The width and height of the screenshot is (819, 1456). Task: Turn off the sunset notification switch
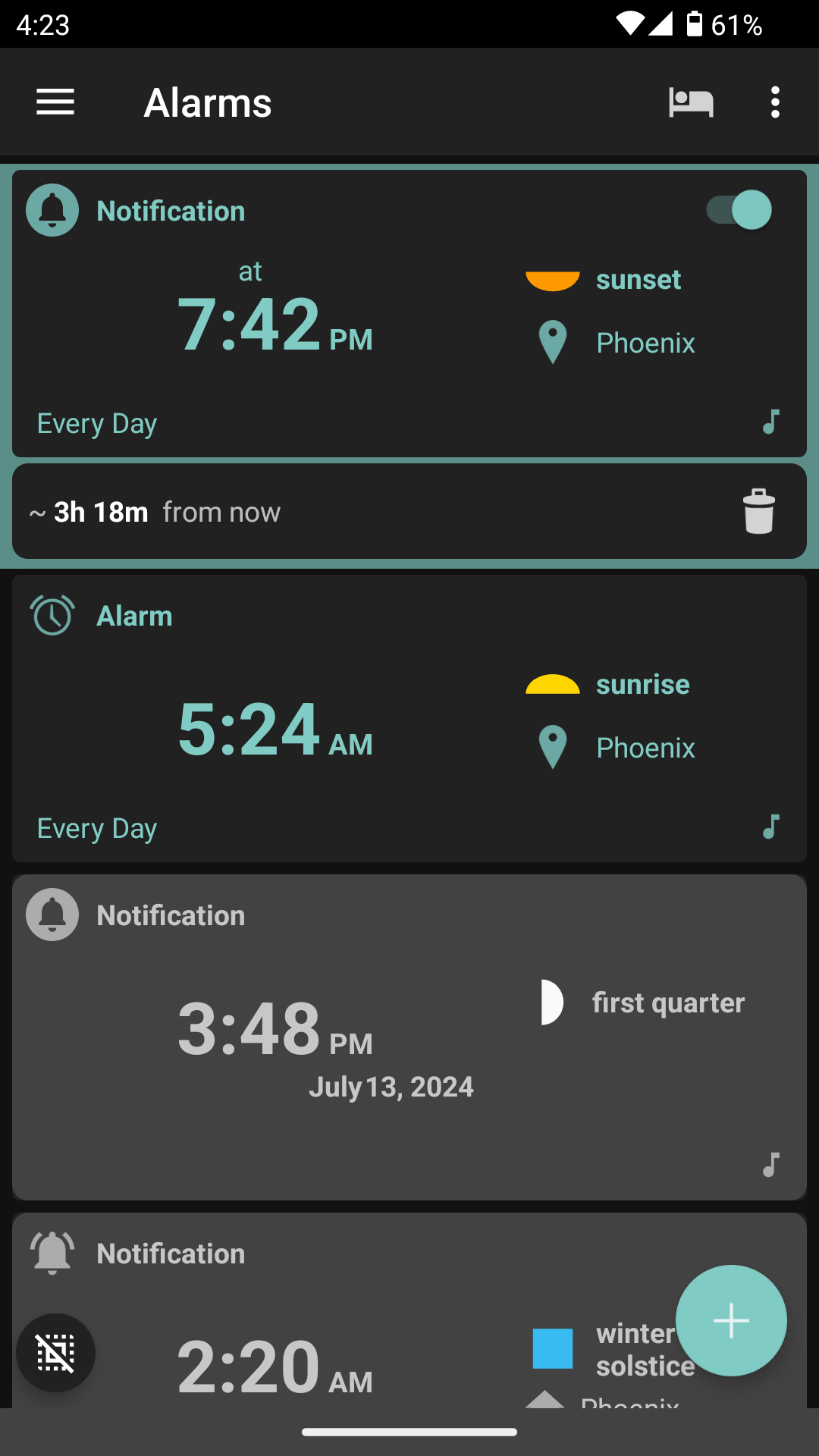tap(739, 210)
